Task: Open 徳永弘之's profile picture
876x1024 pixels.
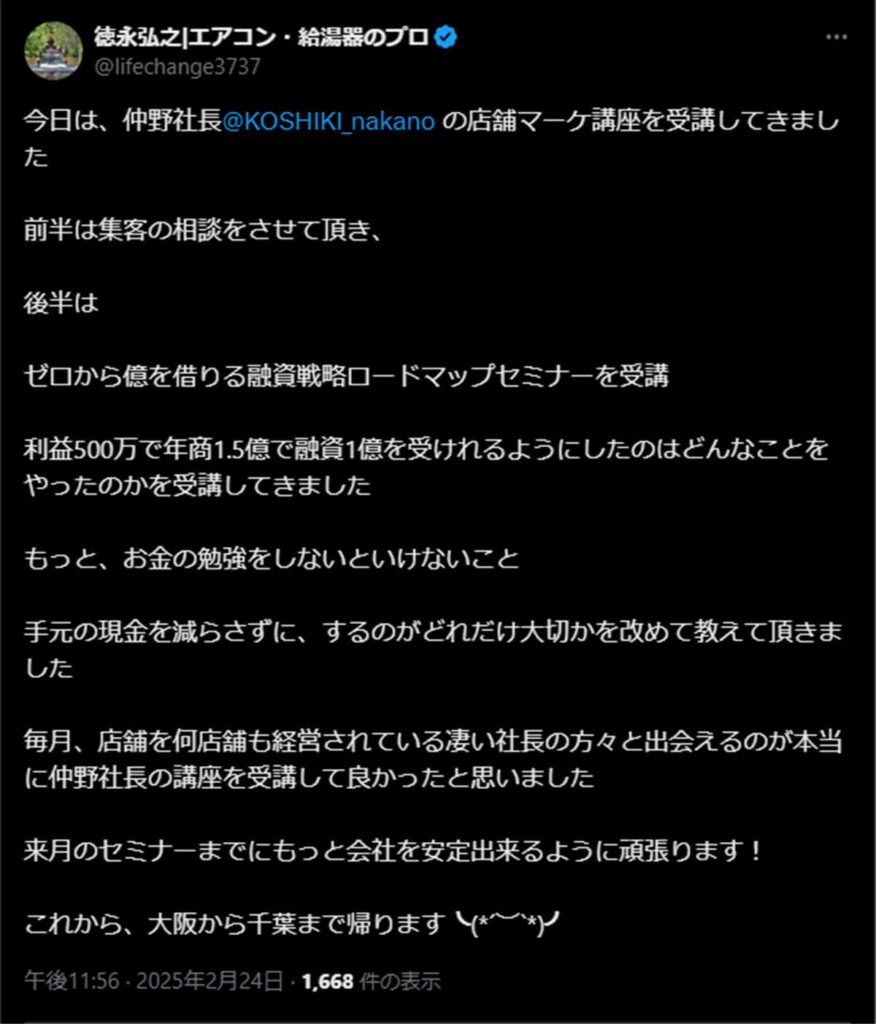Action: point(53,51)
